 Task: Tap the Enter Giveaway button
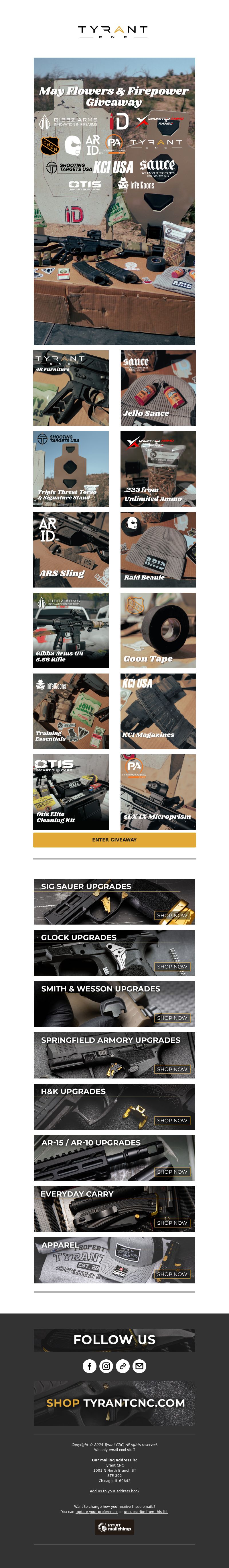114,839
